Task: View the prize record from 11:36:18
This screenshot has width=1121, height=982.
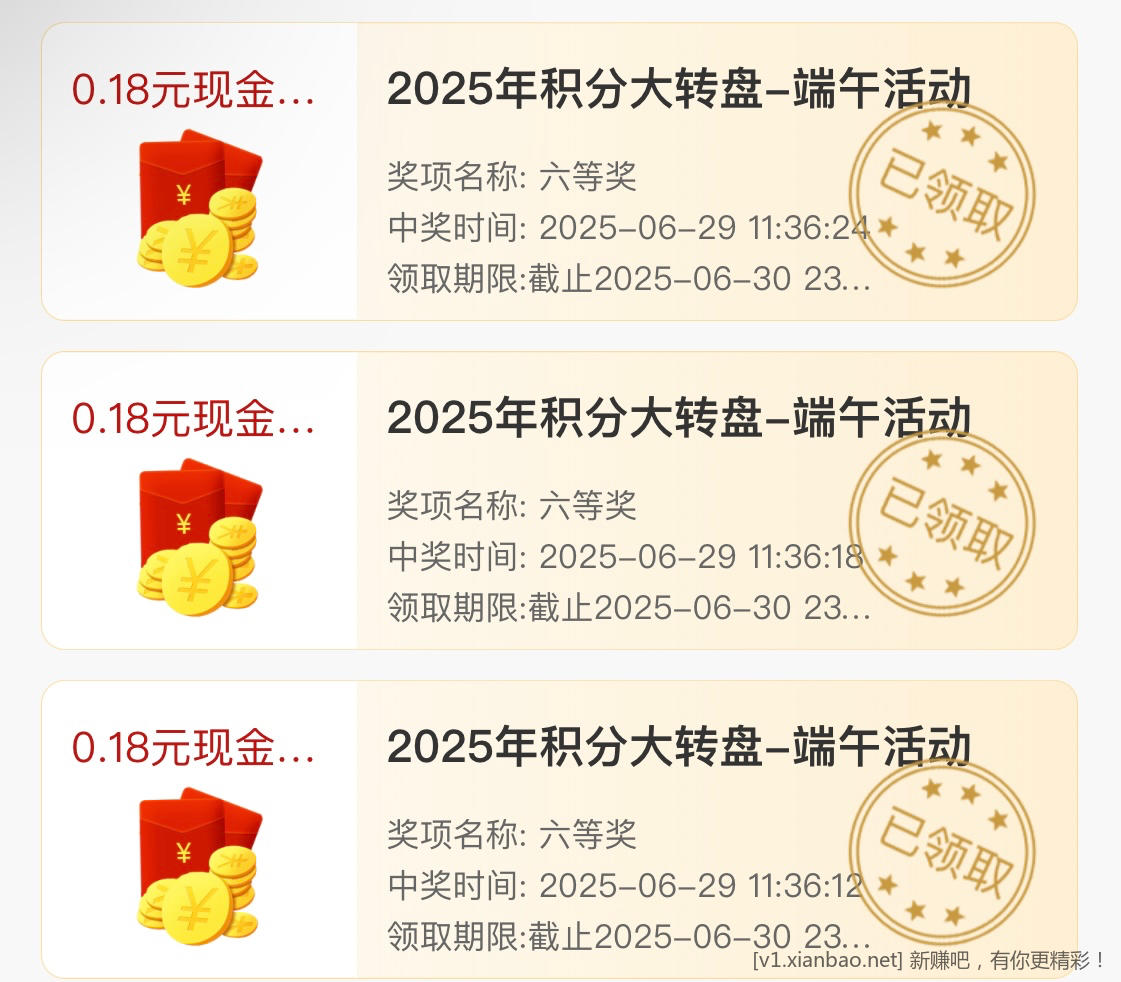Action: (558, 500)
